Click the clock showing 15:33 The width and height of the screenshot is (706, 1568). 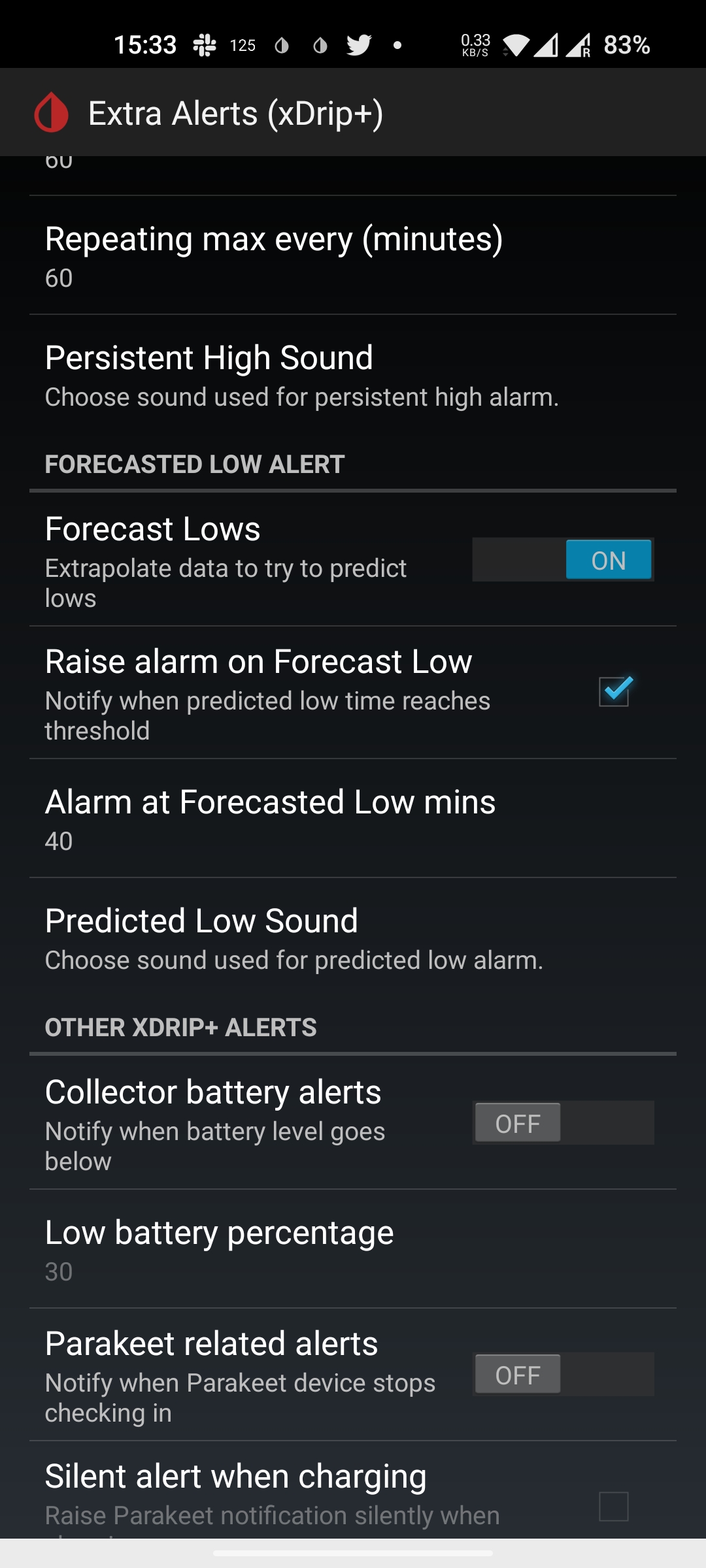pyautogui.click(x=145, y=44)
